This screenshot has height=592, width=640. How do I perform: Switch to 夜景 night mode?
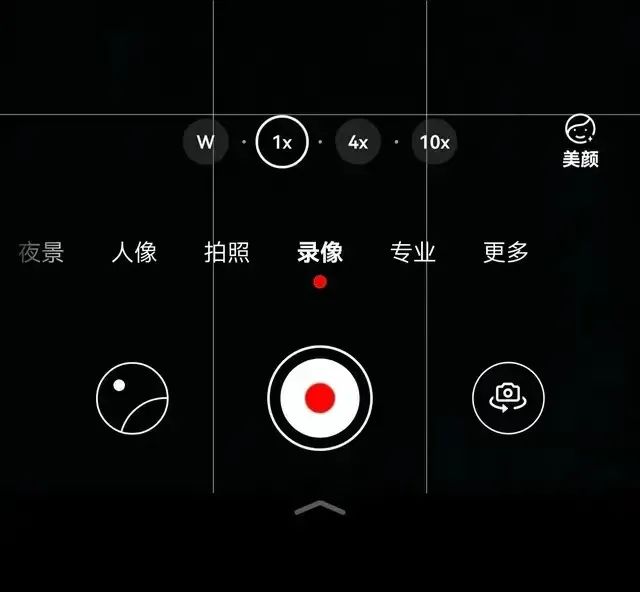coord(42,252)
